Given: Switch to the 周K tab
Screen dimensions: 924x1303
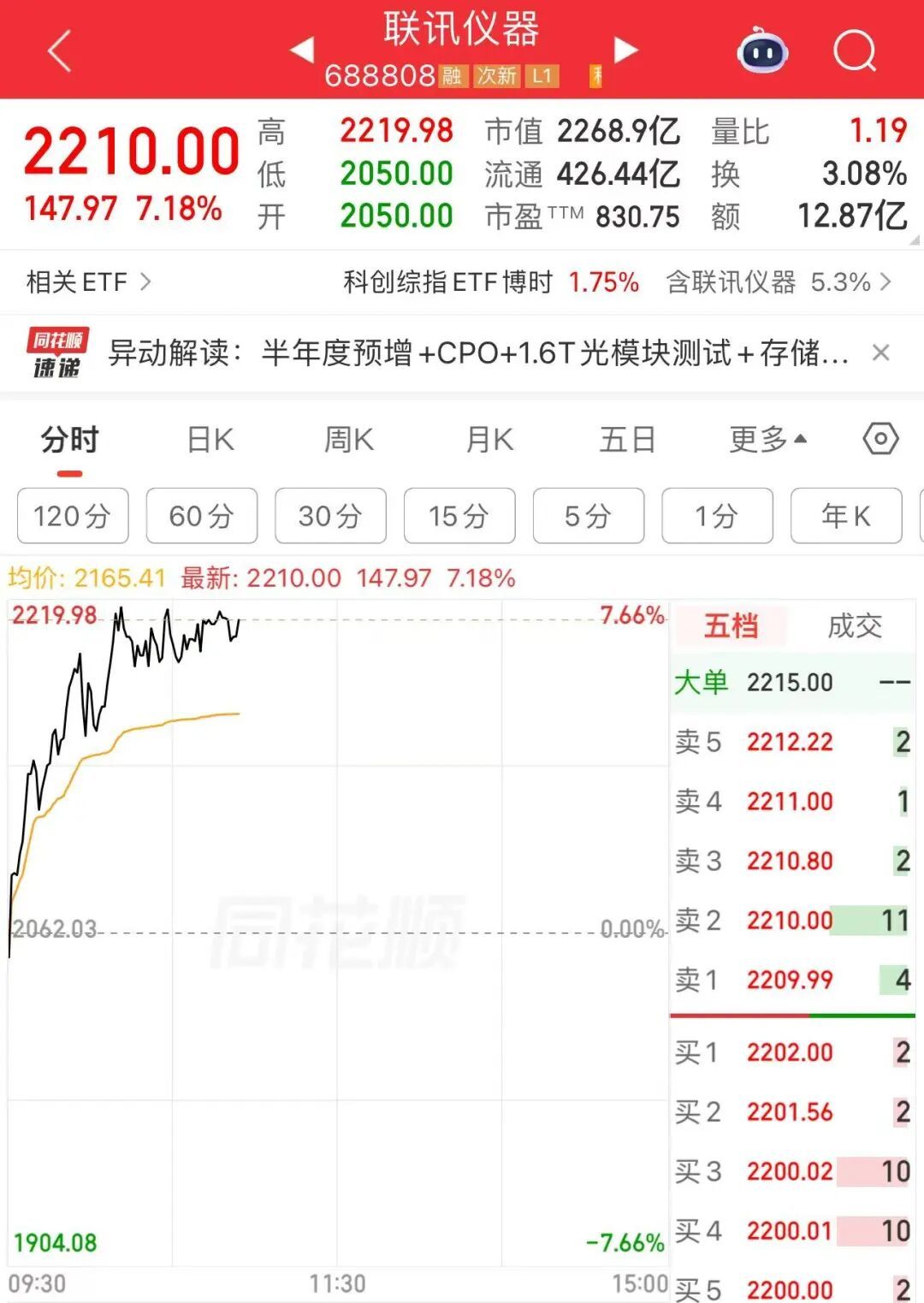Looking at the screenshot, I should click(349, 440).
